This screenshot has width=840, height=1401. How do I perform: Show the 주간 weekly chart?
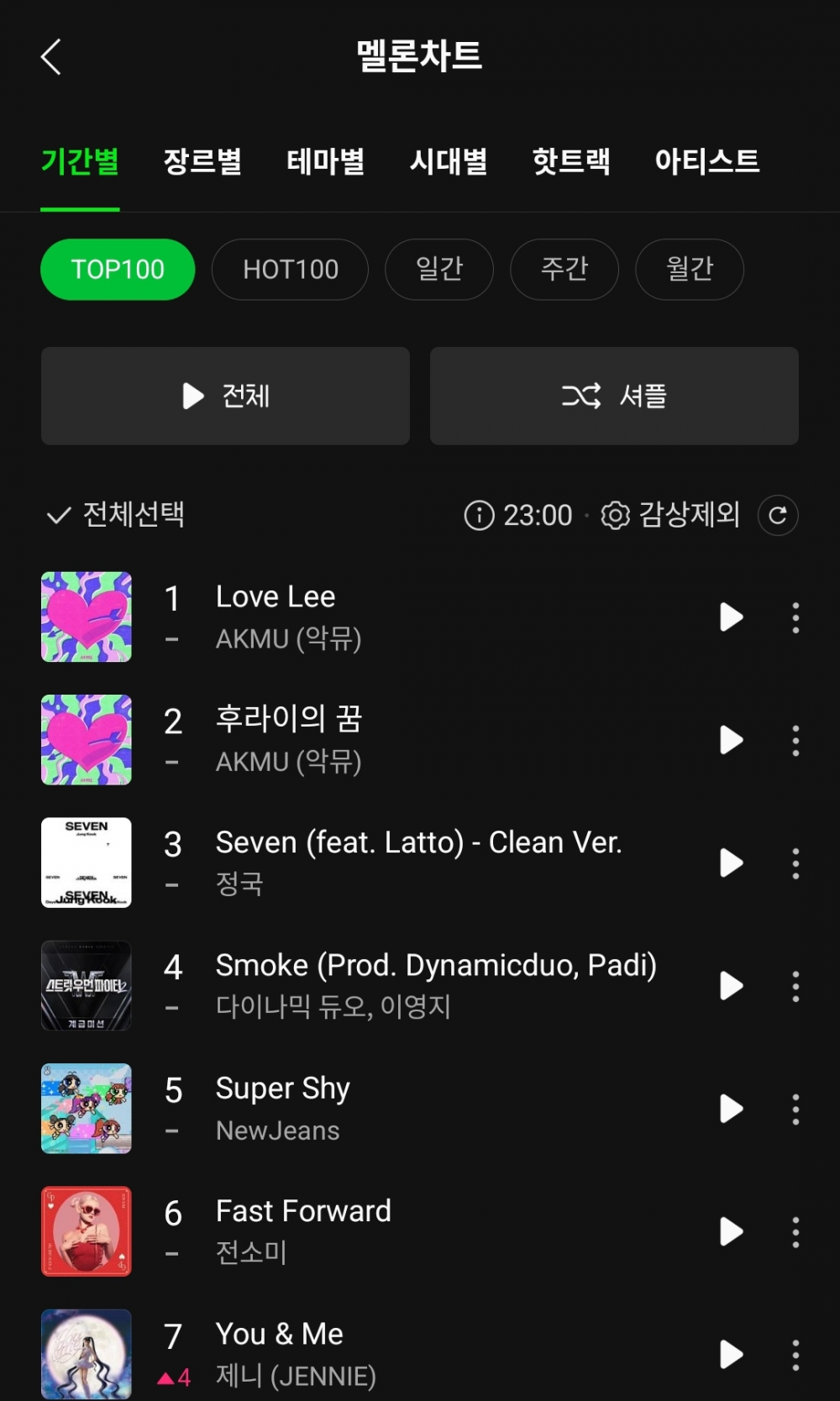coord(564,270)
